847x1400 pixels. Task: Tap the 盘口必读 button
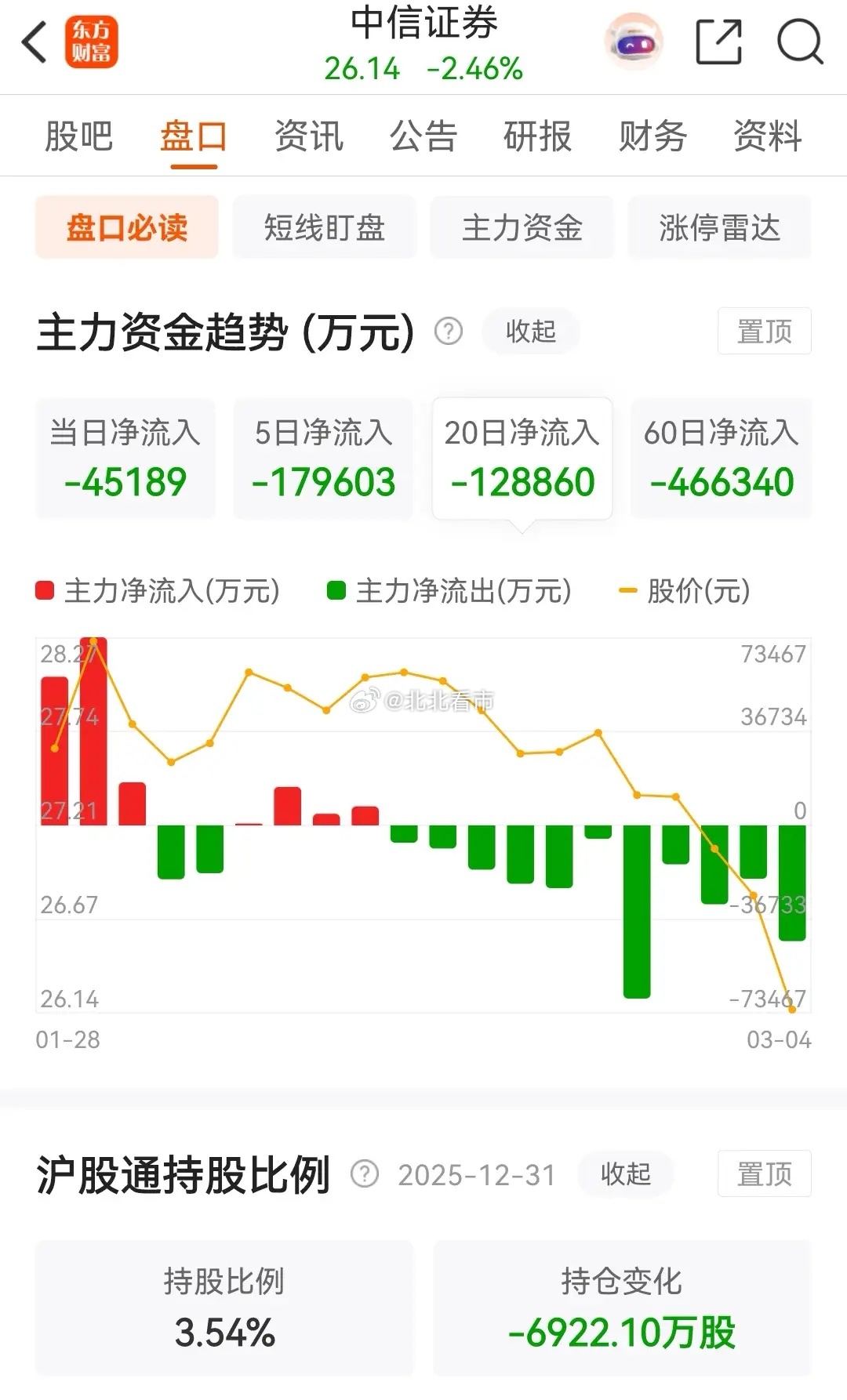(126, 227)
